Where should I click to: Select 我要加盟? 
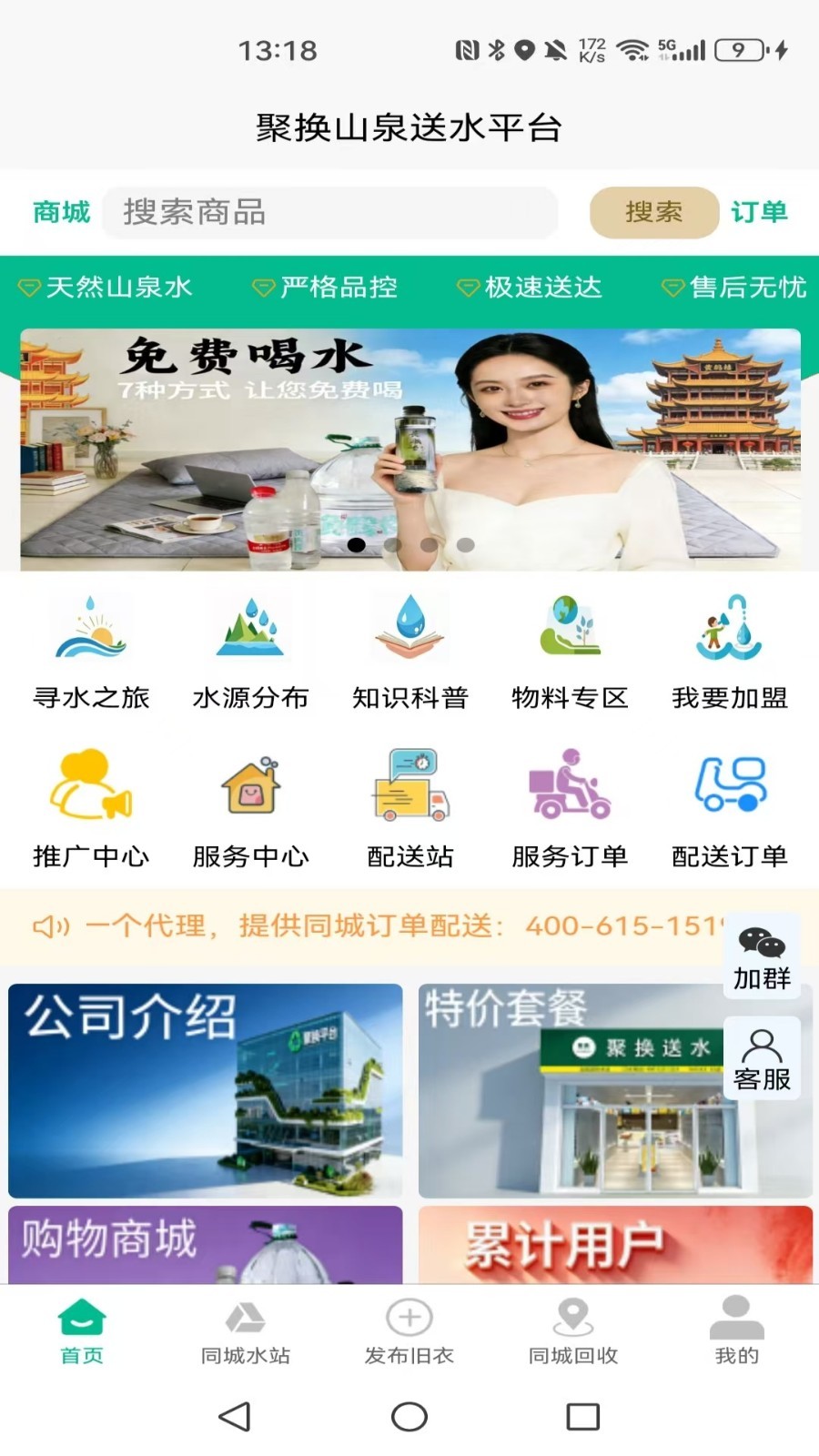tap(729, 652)
